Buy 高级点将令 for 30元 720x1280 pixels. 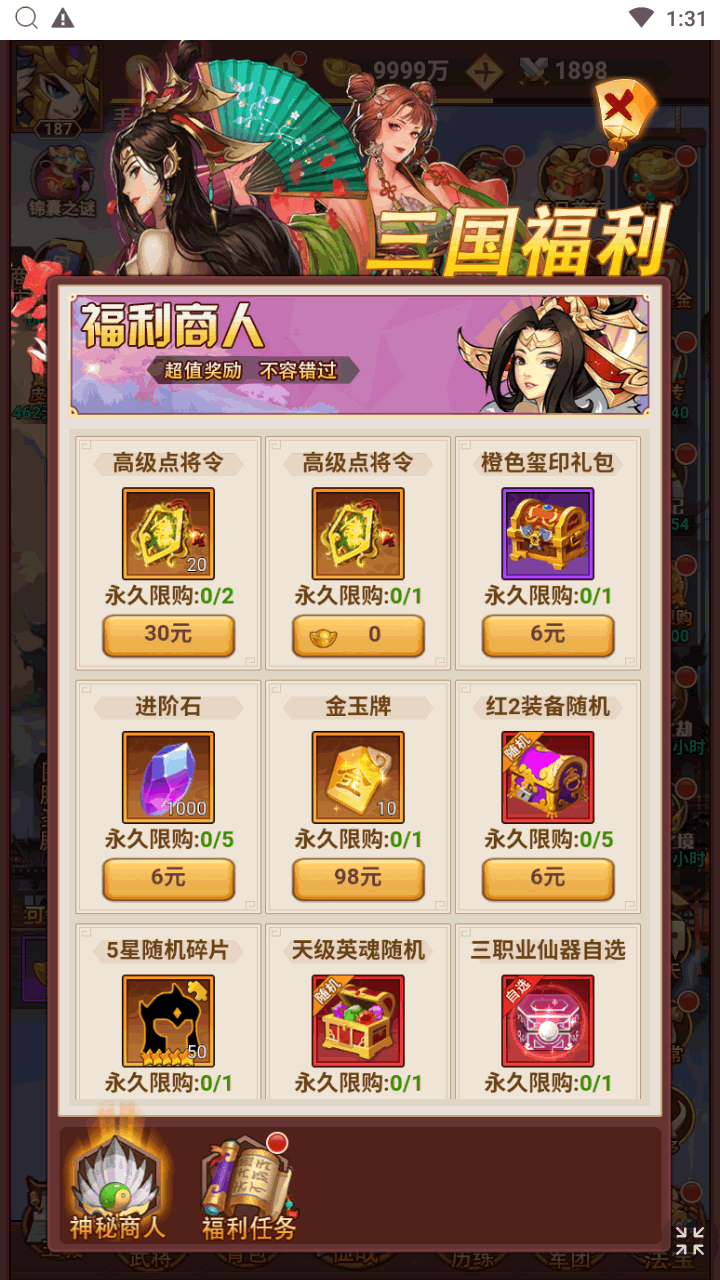[168, 634]
